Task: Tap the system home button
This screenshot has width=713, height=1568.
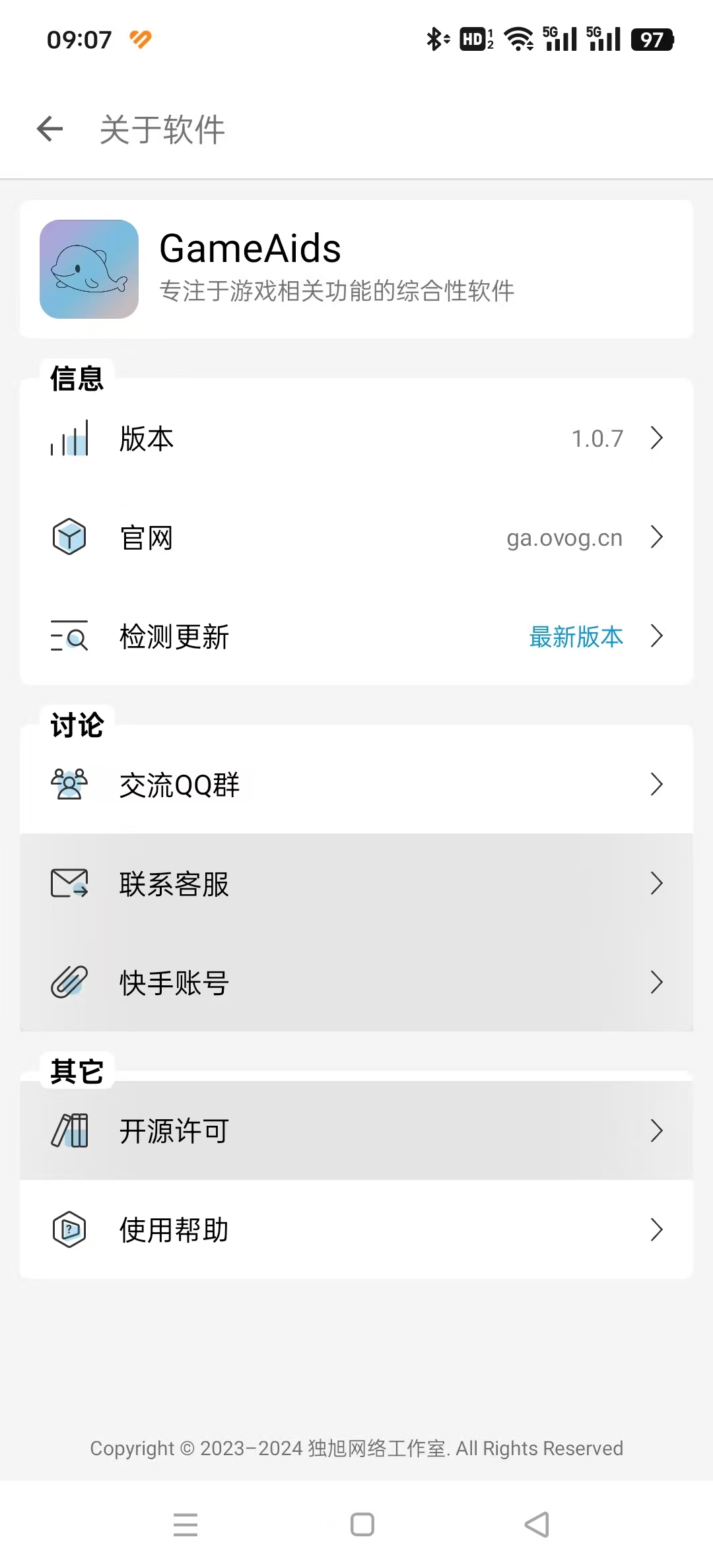Action: (x=362, y=1524)
